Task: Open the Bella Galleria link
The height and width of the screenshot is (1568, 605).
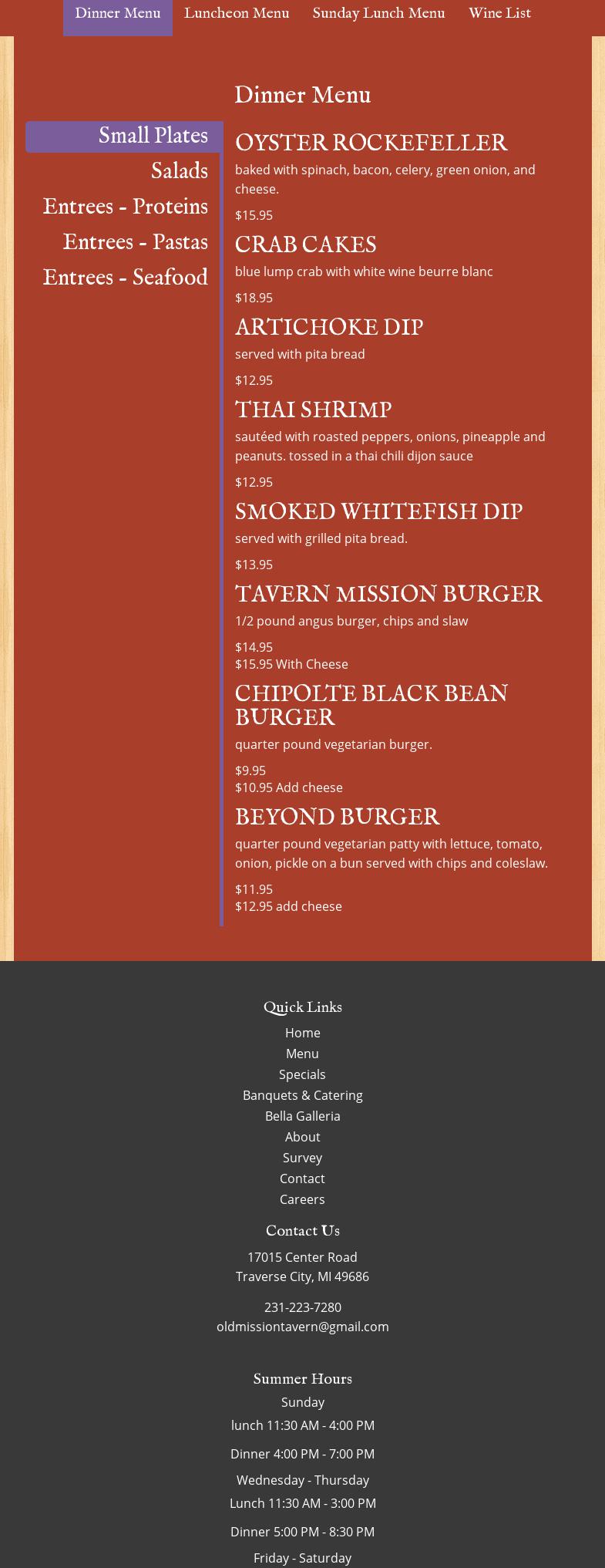Action: [302, 1116]
